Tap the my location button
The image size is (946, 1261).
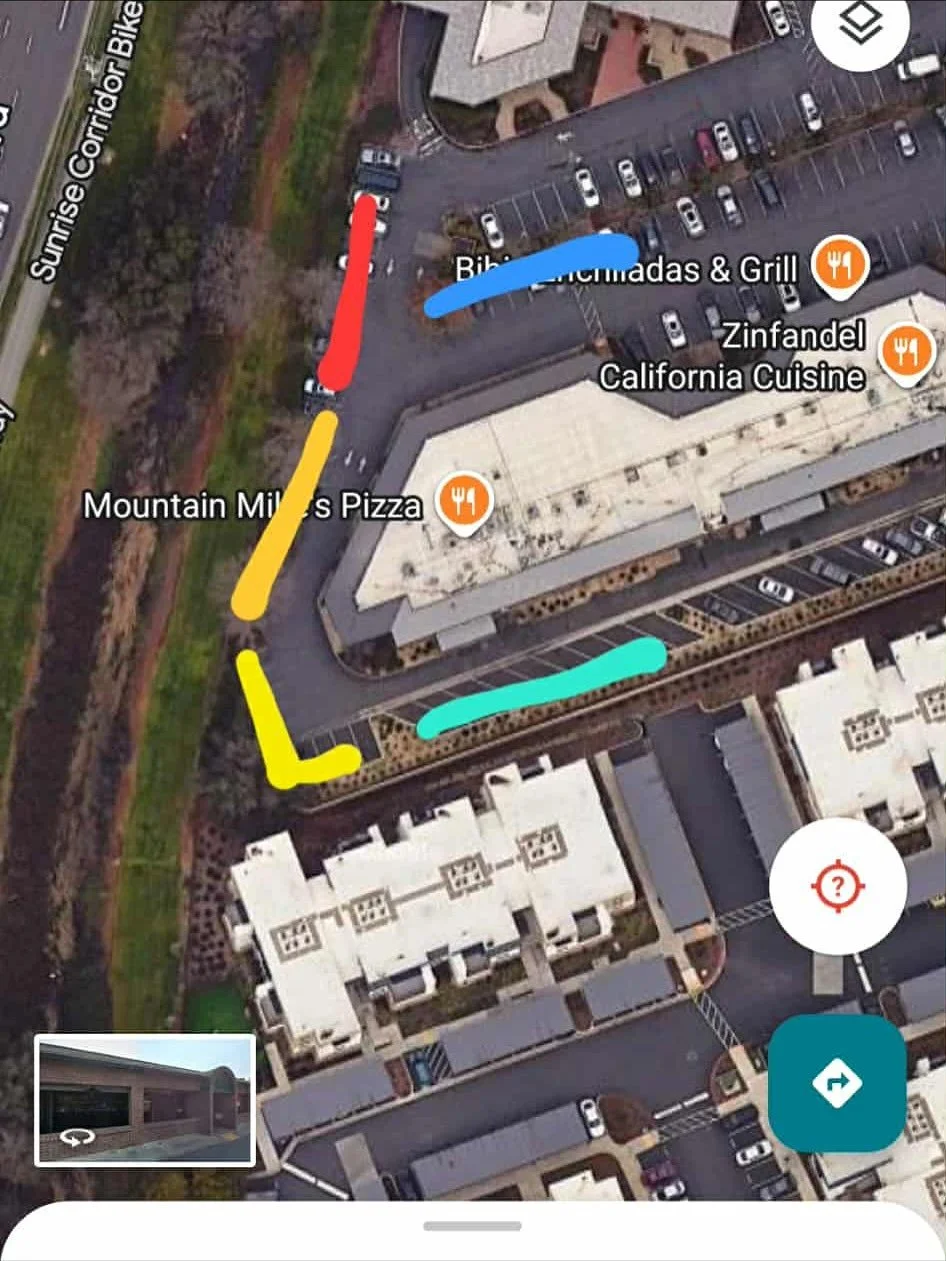coord(838,886)
